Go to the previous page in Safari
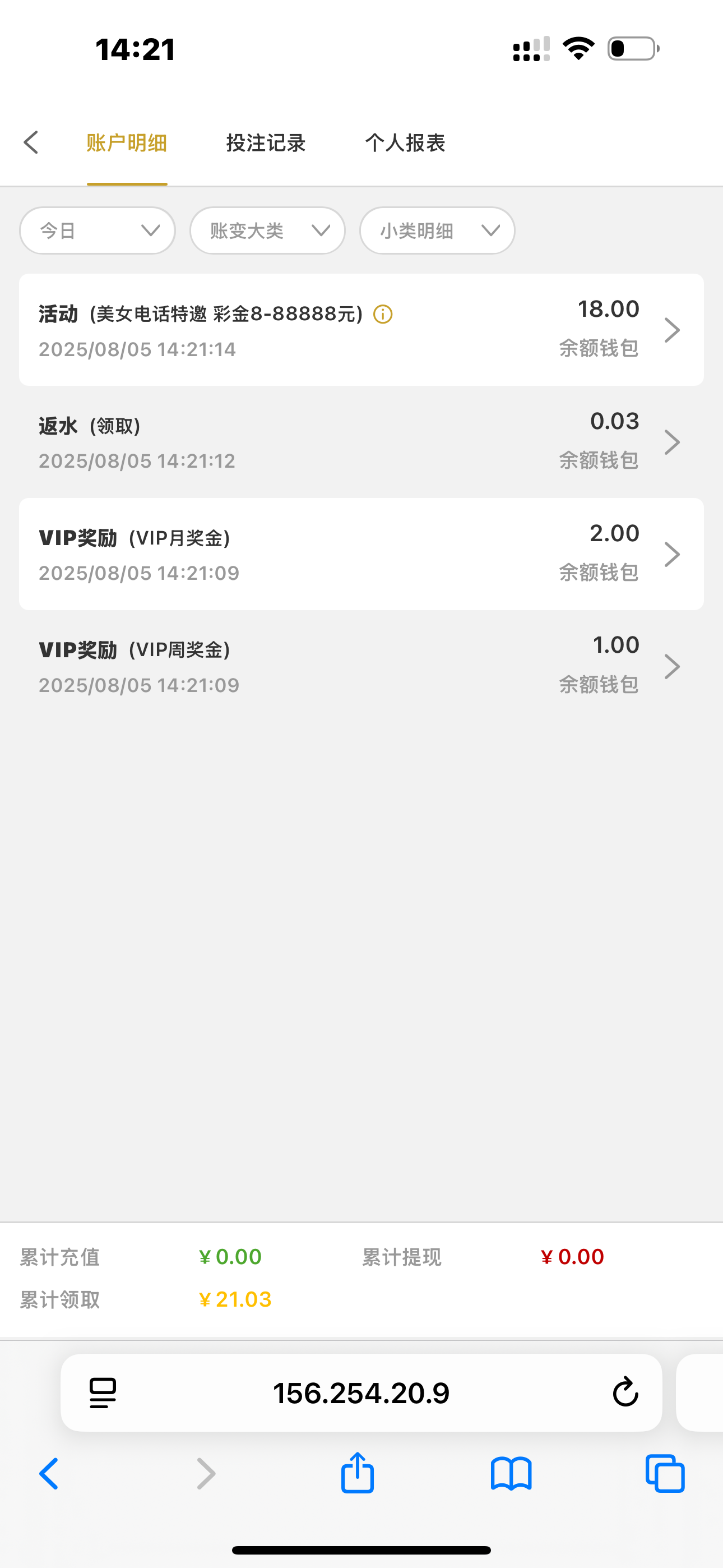 pos(49,1474)
